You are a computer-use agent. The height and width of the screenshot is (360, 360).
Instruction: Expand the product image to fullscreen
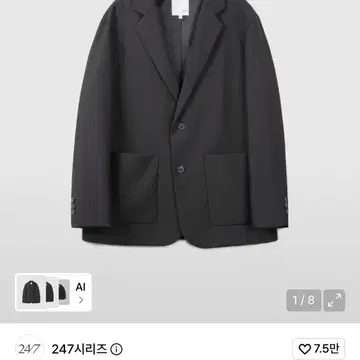click(334, 300)
